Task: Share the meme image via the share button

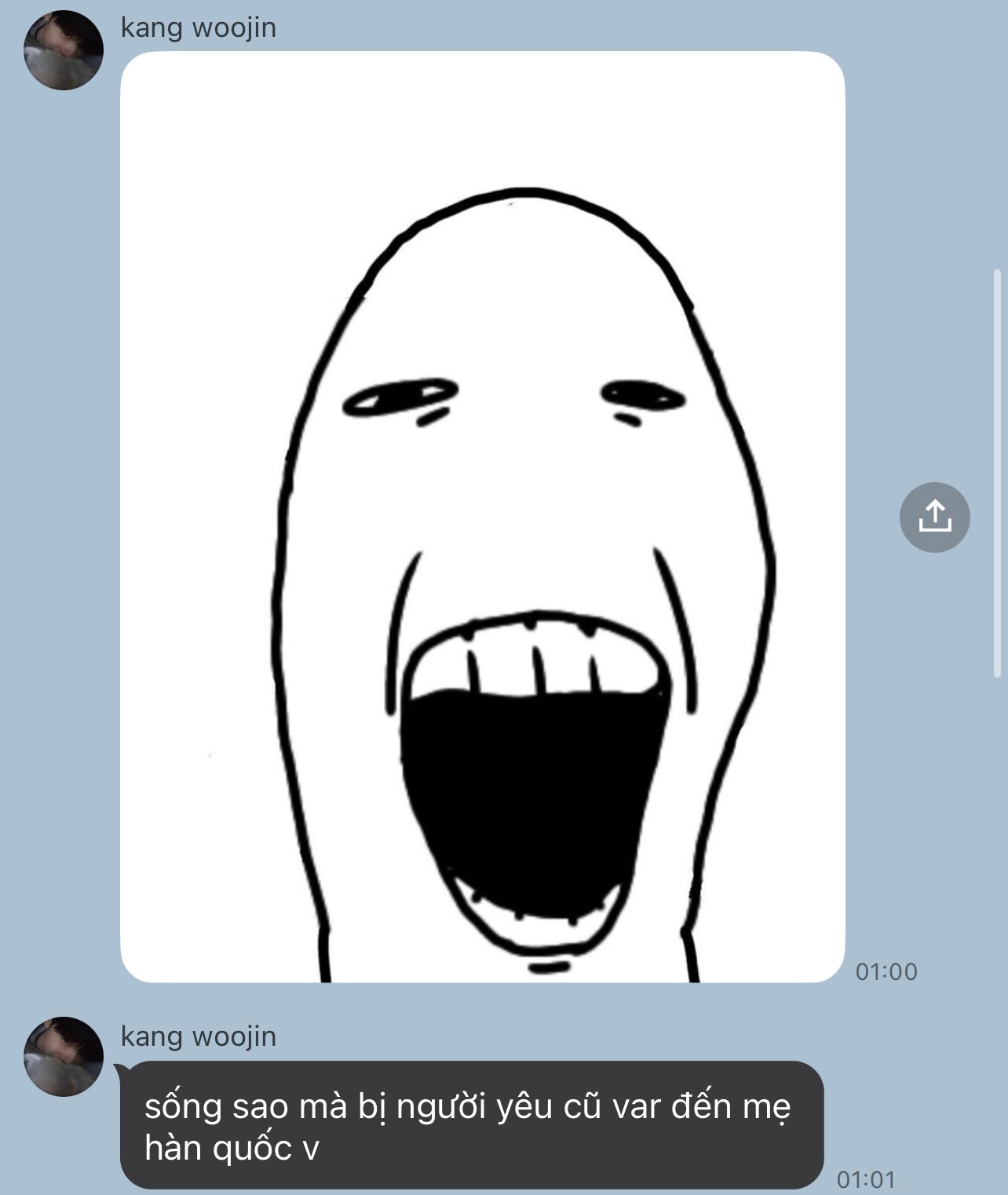Action: [934, 517]
